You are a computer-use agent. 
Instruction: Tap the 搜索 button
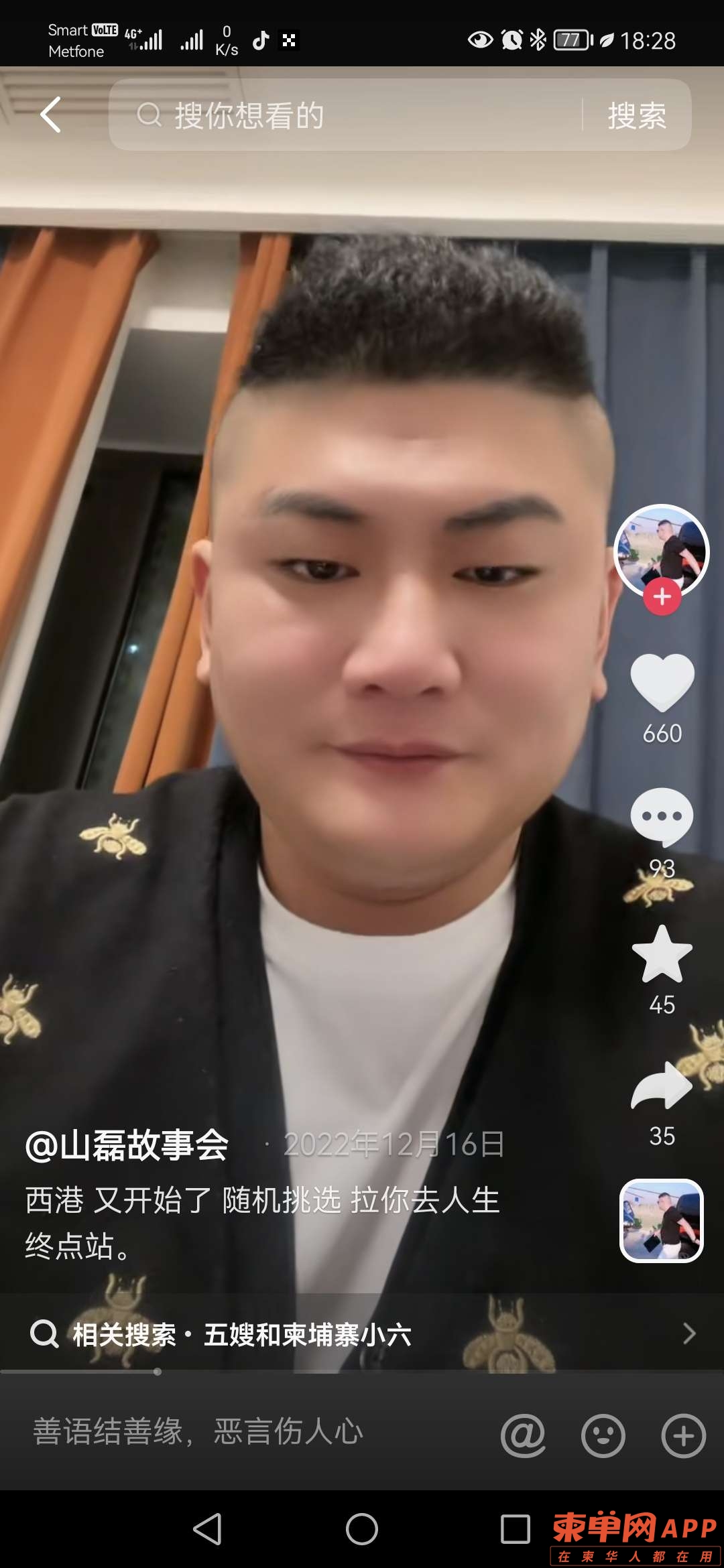636,115
